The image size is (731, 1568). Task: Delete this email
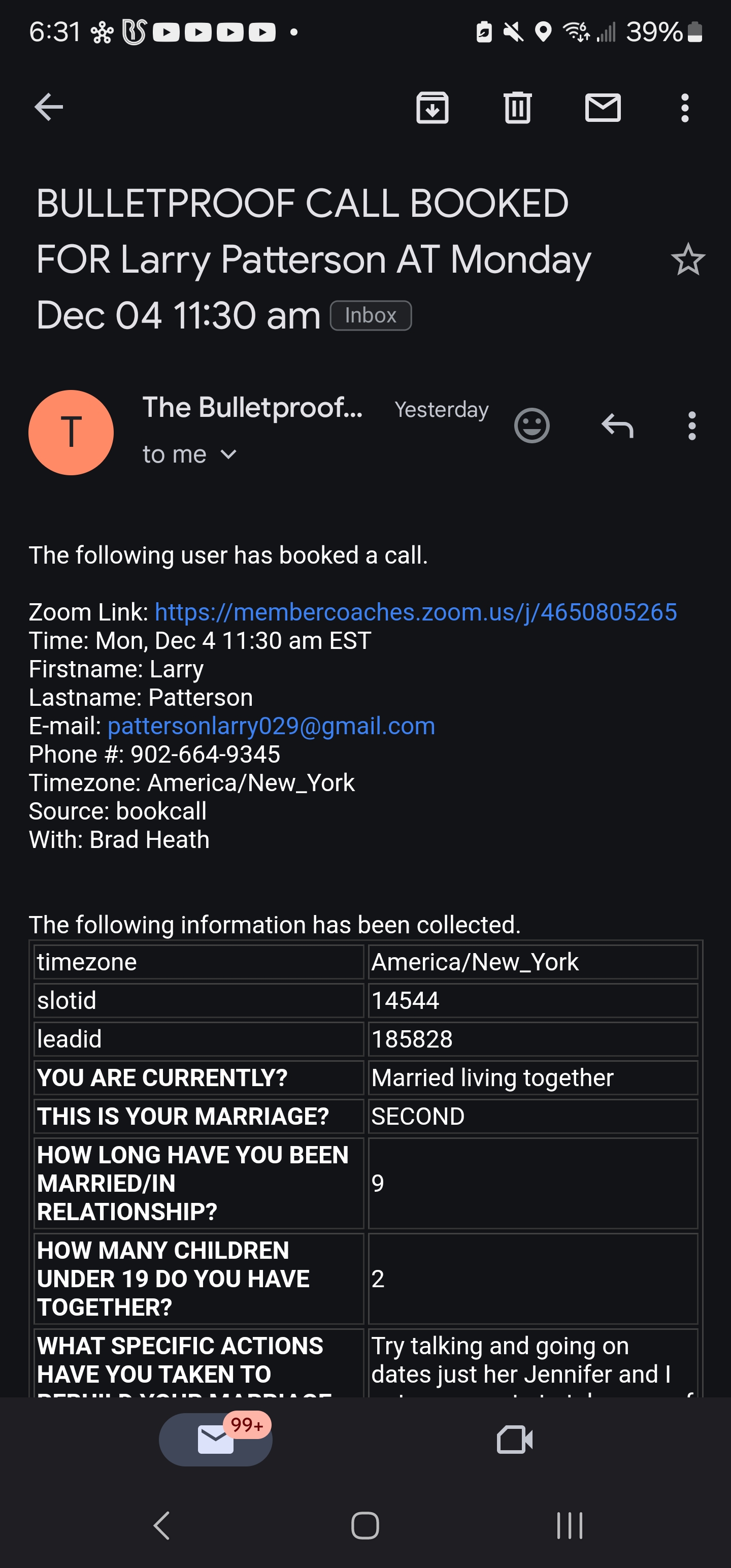(x=517, y=108)
